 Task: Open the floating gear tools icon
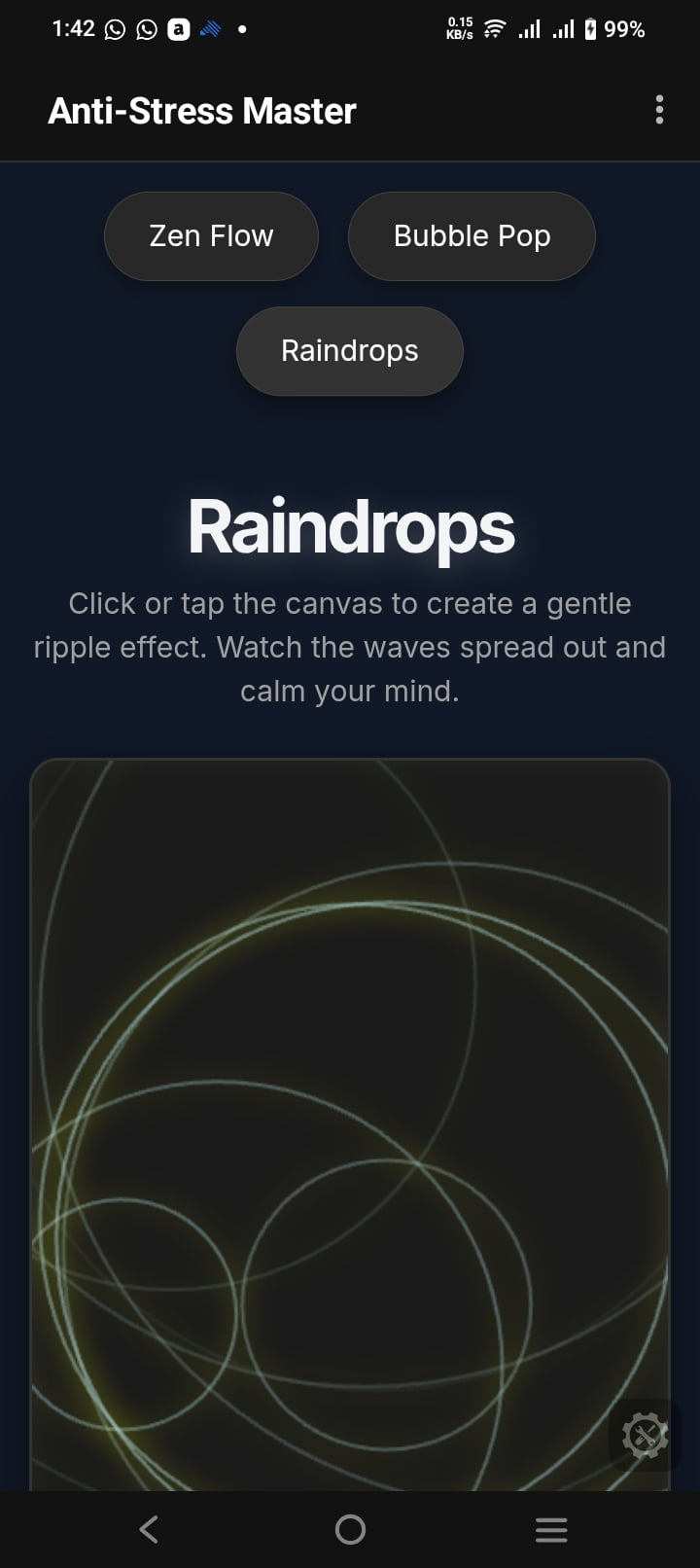[645, 1435]
